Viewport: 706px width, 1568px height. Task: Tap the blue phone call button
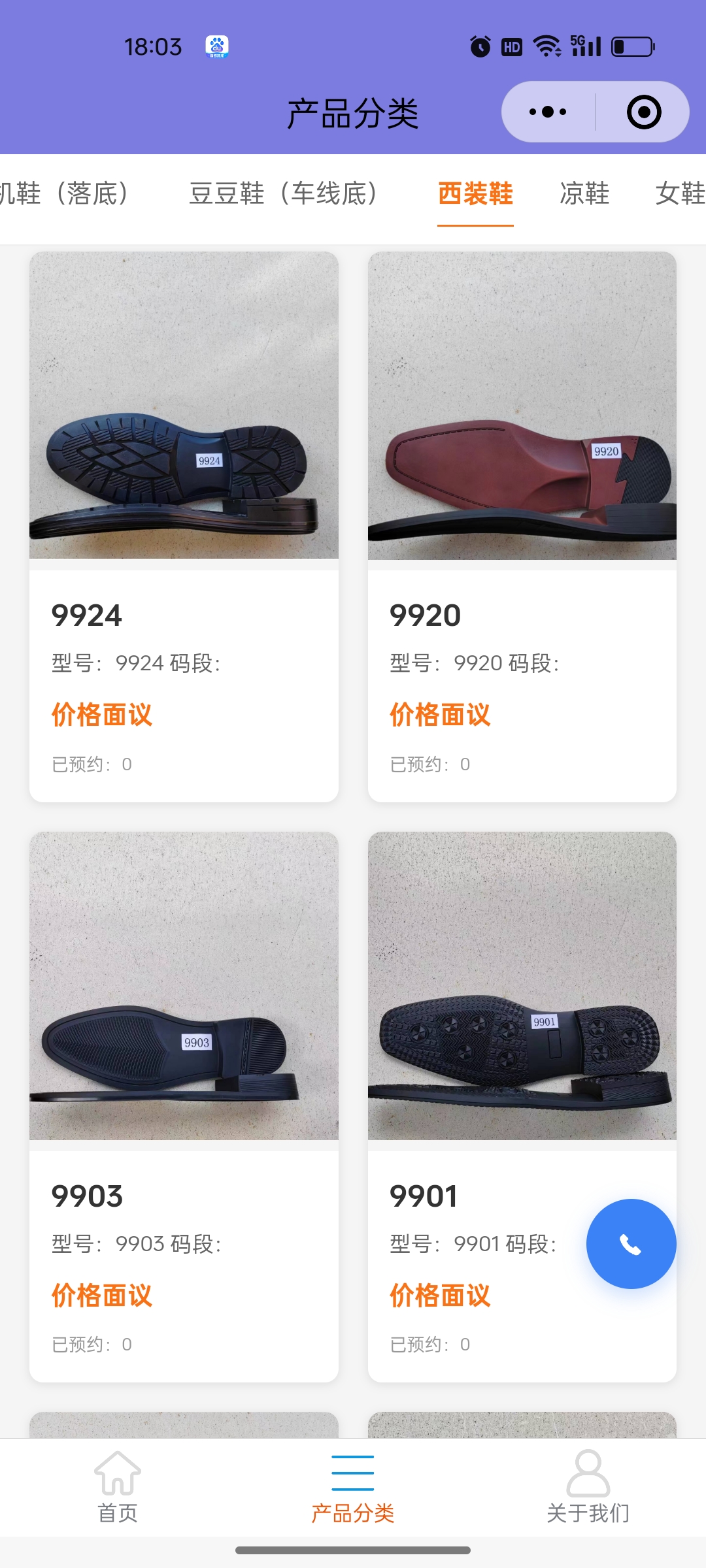(x=631, y=1244)
